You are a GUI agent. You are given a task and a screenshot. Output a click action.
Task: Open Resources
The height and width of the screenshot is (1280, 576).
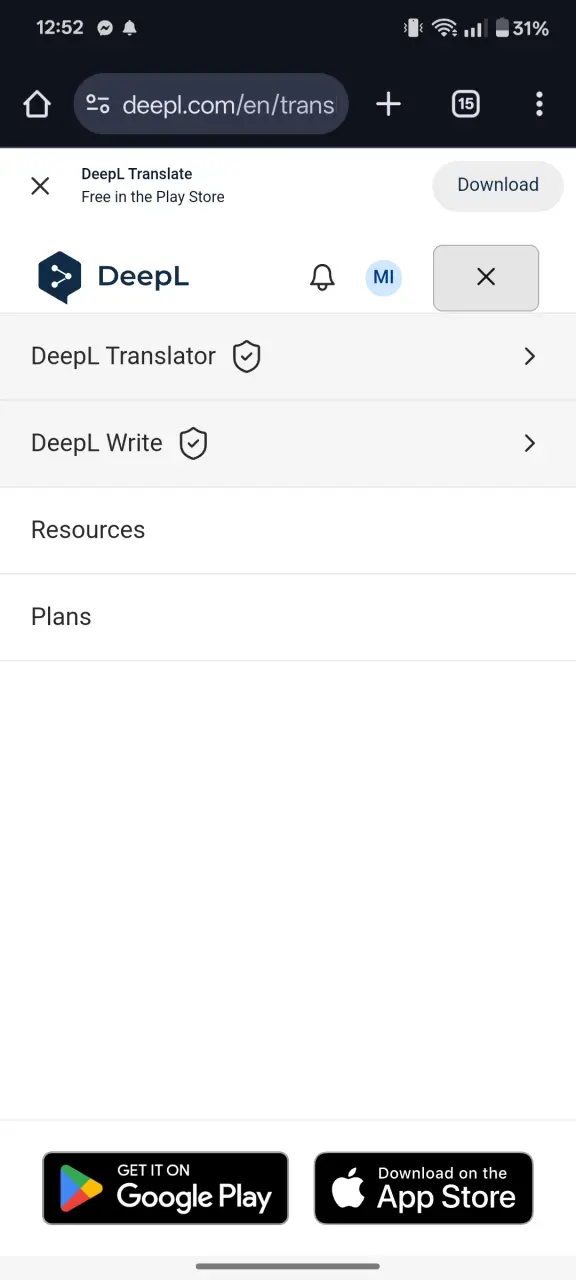point(288,530)
